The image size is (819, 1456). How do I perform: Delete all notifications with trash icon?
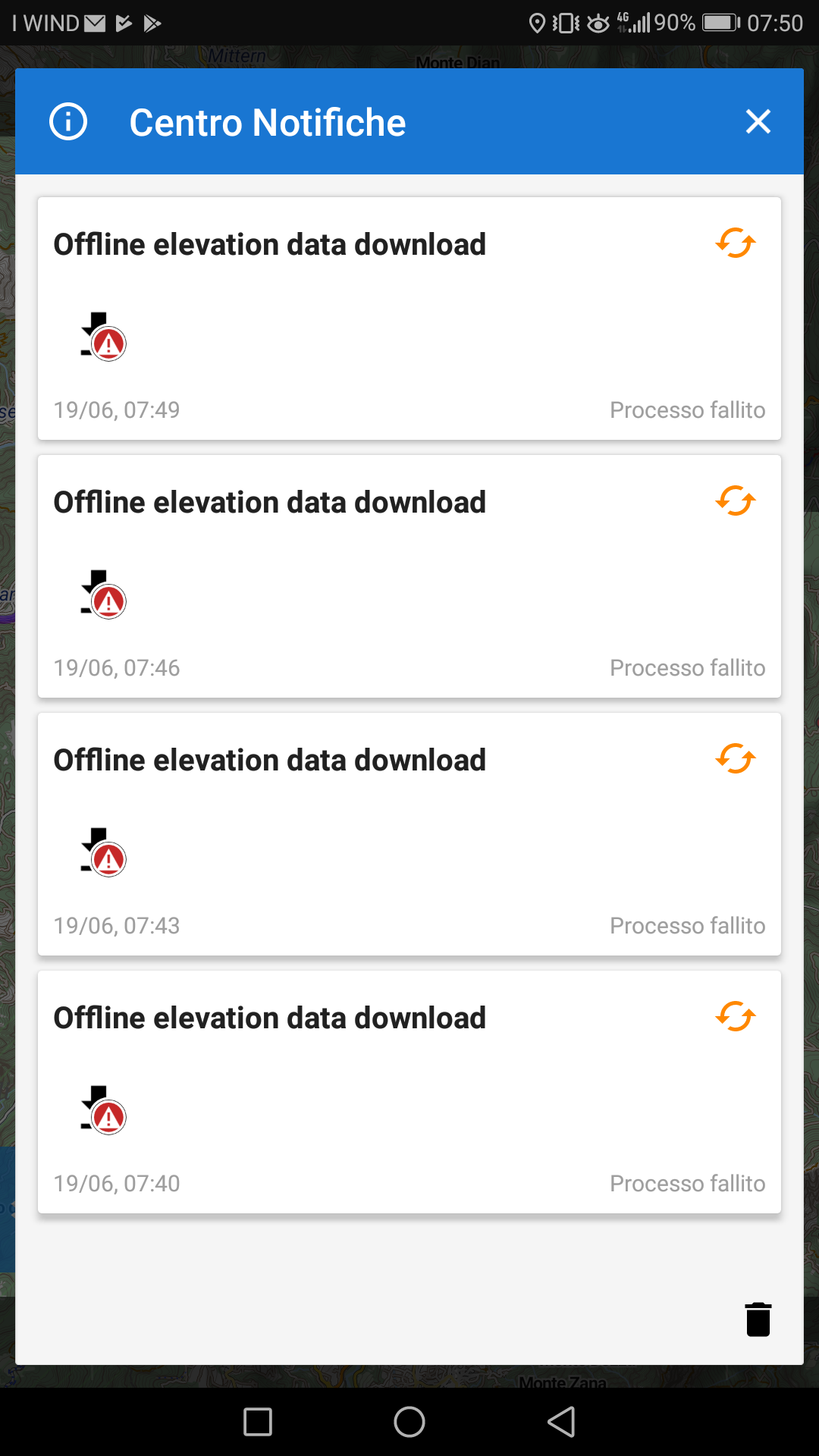[x=758, y=1319]
